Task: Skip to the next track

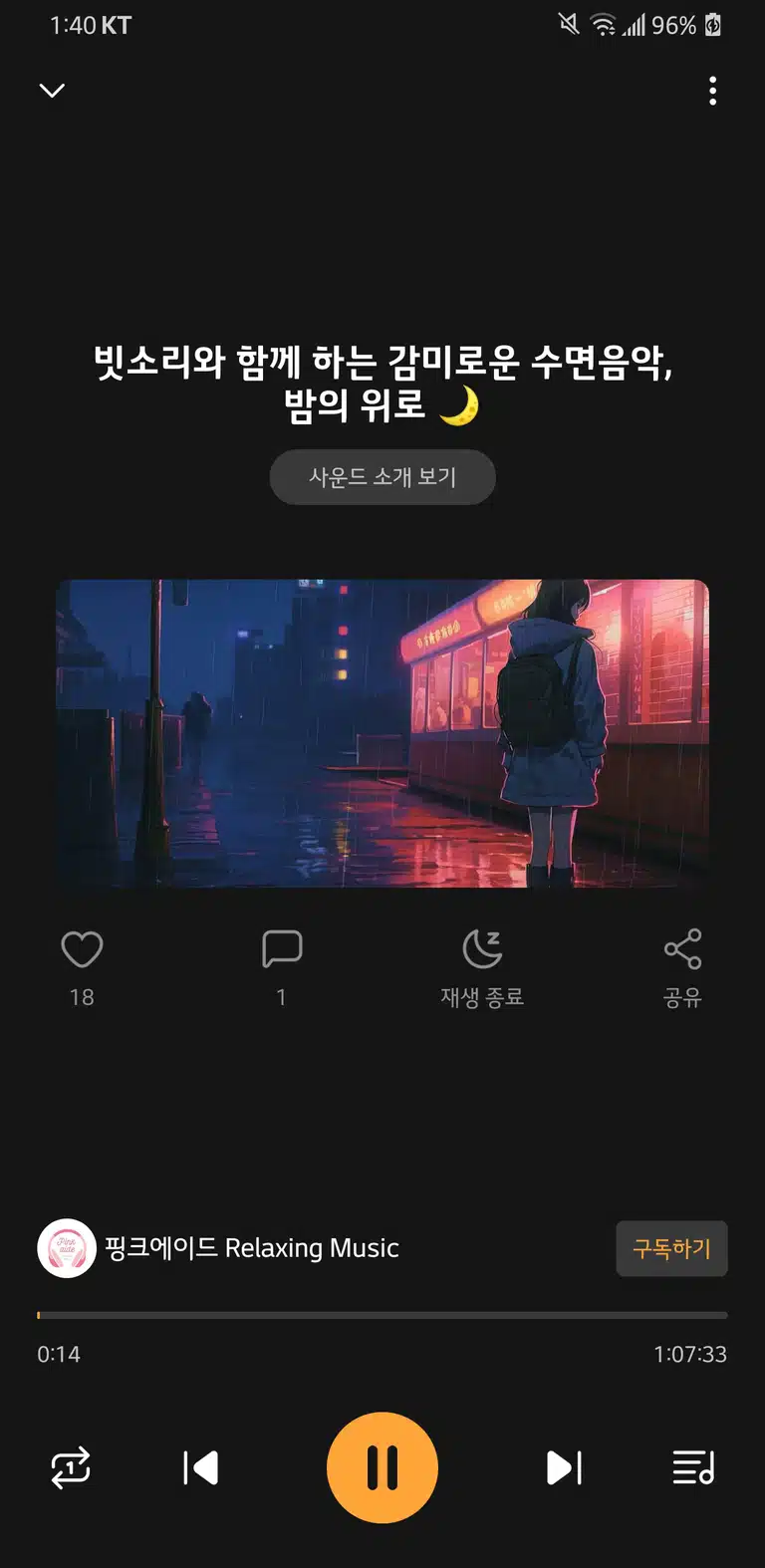Action: pyautogui.click(x=564, y=1467)
